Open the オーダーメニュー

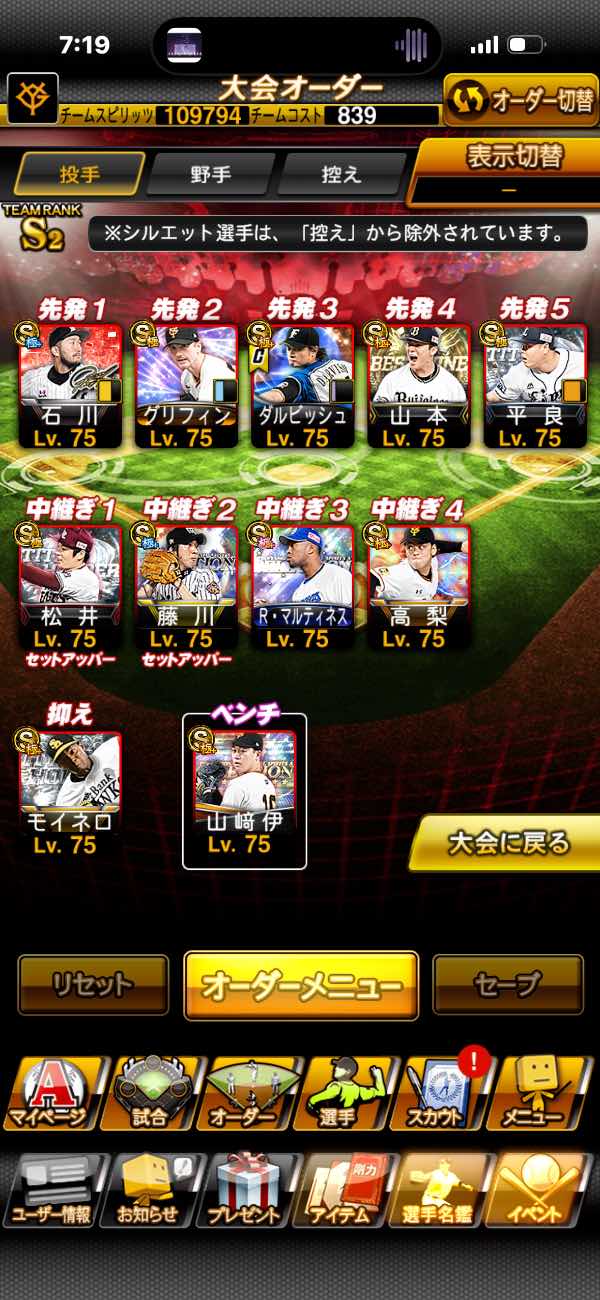301,985
